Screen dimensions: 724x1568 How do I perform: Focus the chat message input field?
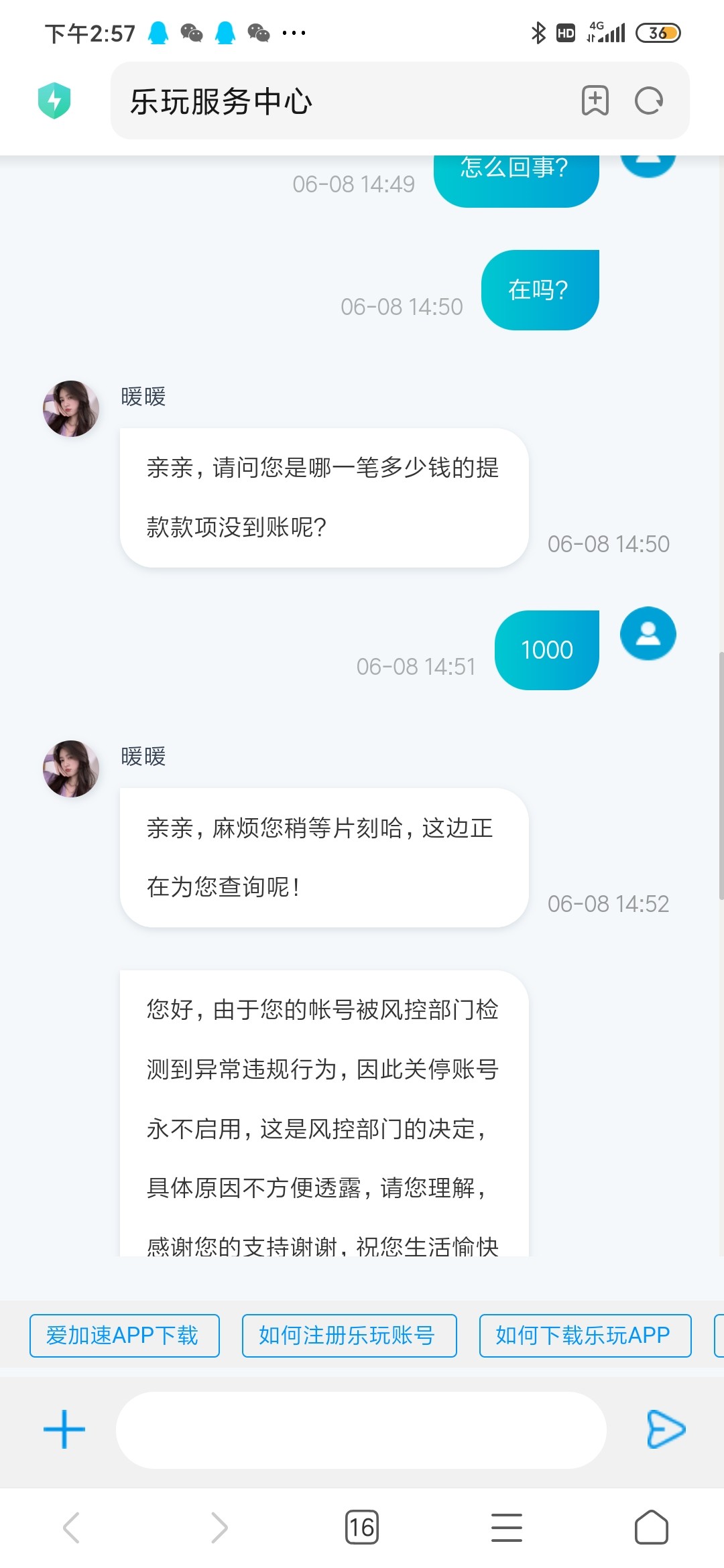coord(361,1430)
